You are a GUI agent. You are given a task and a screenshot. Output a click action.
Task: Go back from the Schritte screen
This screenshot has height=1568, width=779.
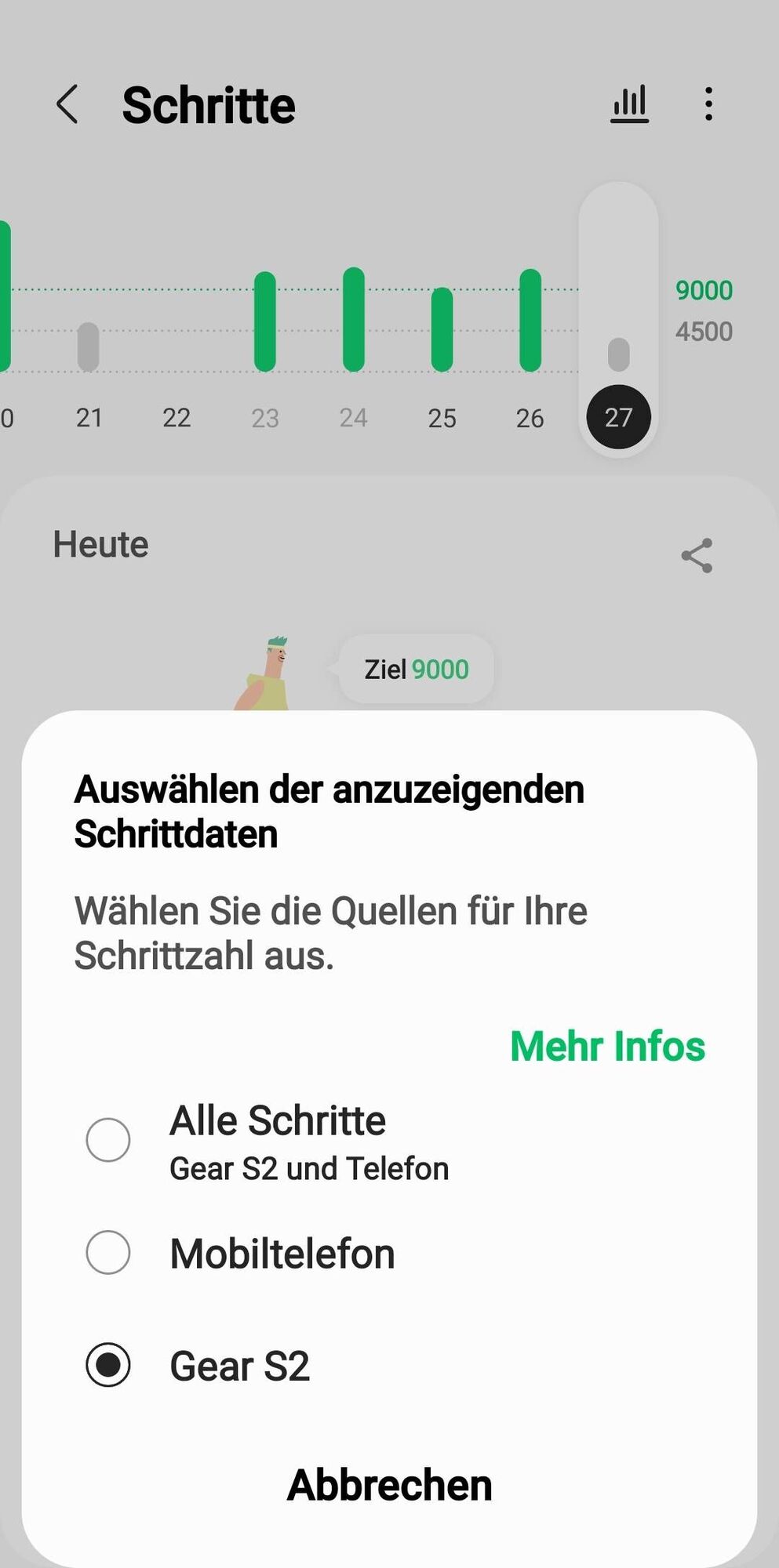pos(67,104)
